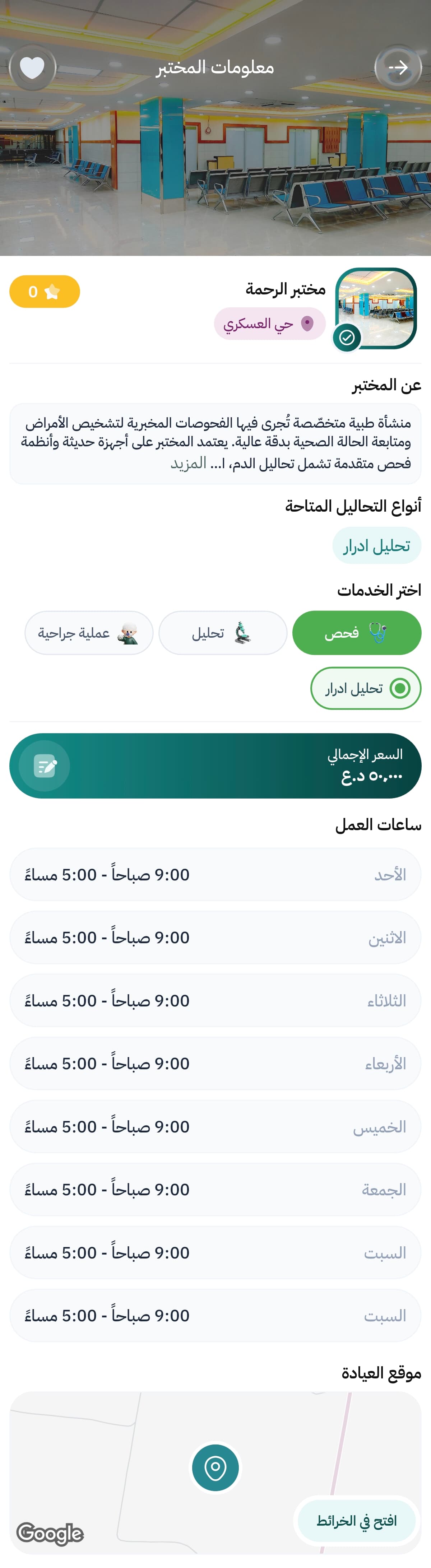This screenshot has height=1568, width=431.
Task: Open the lab profile photo thumbnail
Action: [x=376, y=308]
